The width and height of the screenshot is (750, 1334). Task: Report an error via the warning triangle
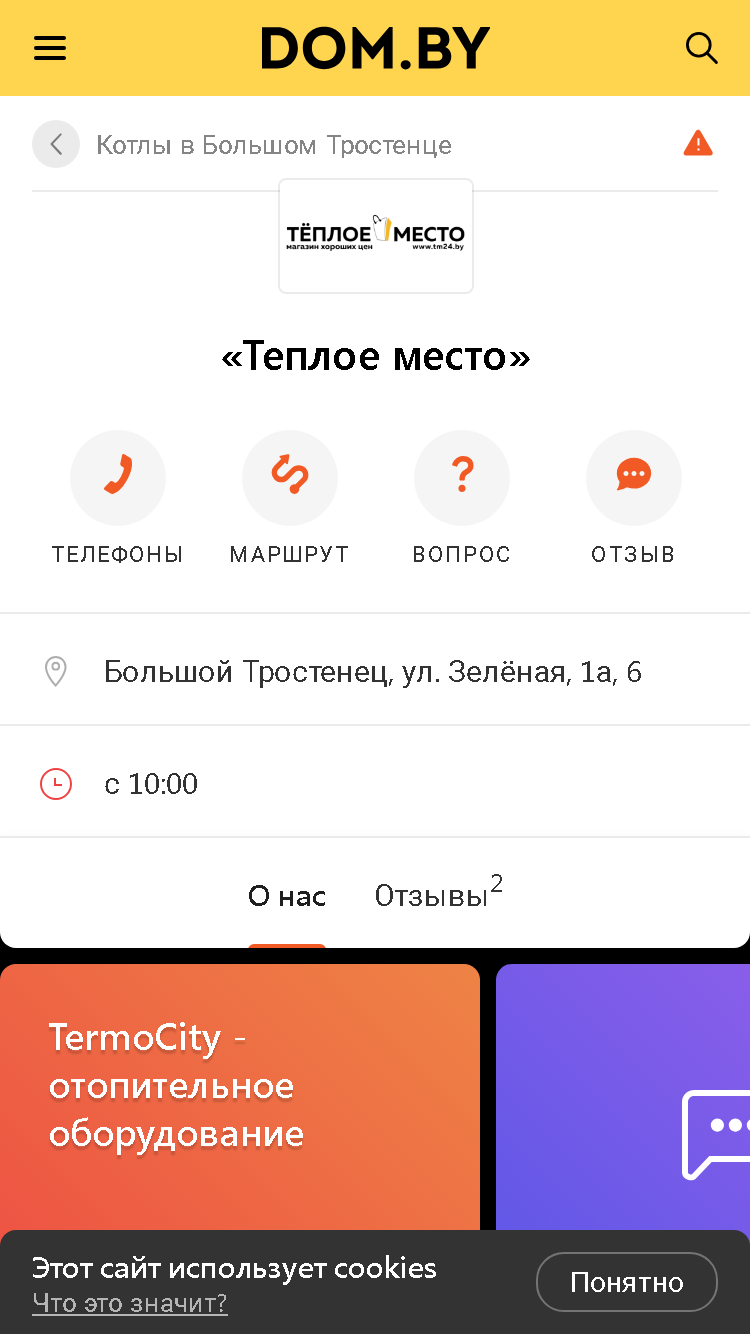point(698,144)
